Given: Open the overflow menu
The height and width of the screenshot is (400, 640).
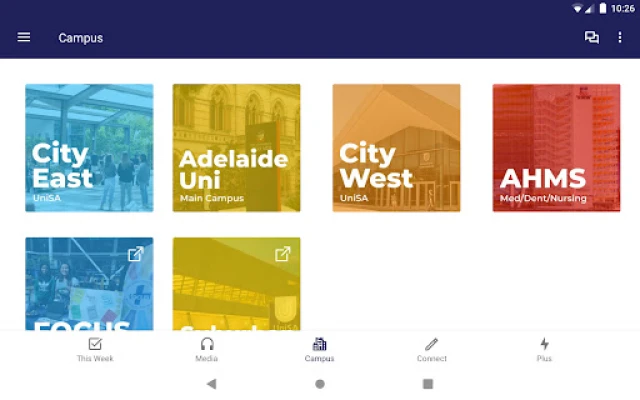Looking at the screenshot, I should 619,38.
